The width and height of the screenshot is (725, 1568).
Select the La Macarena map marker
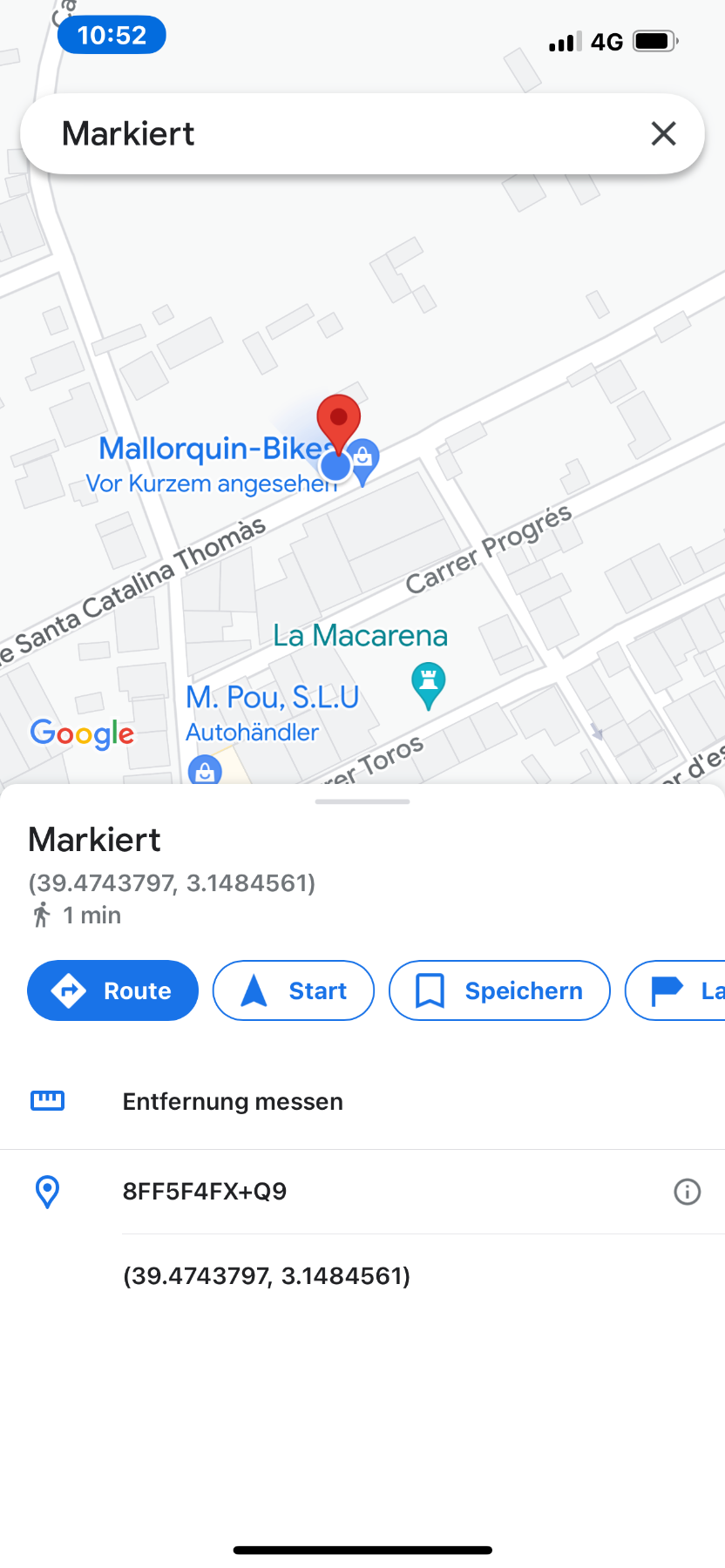pos(428,683)
